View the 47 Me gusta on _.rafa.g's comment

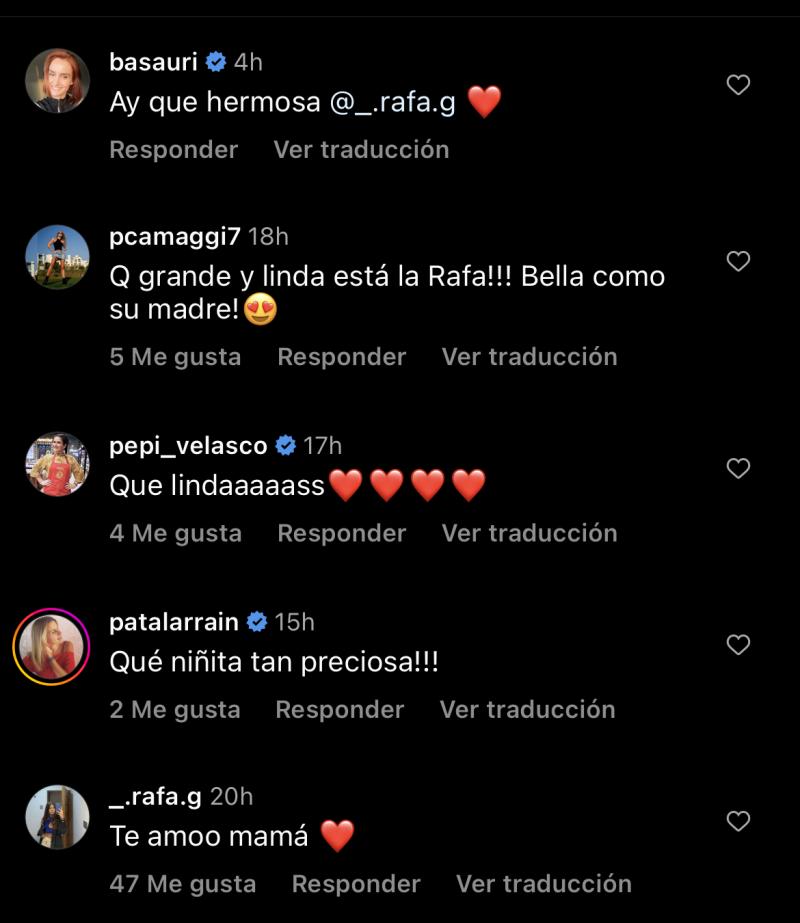coord(181,884)
